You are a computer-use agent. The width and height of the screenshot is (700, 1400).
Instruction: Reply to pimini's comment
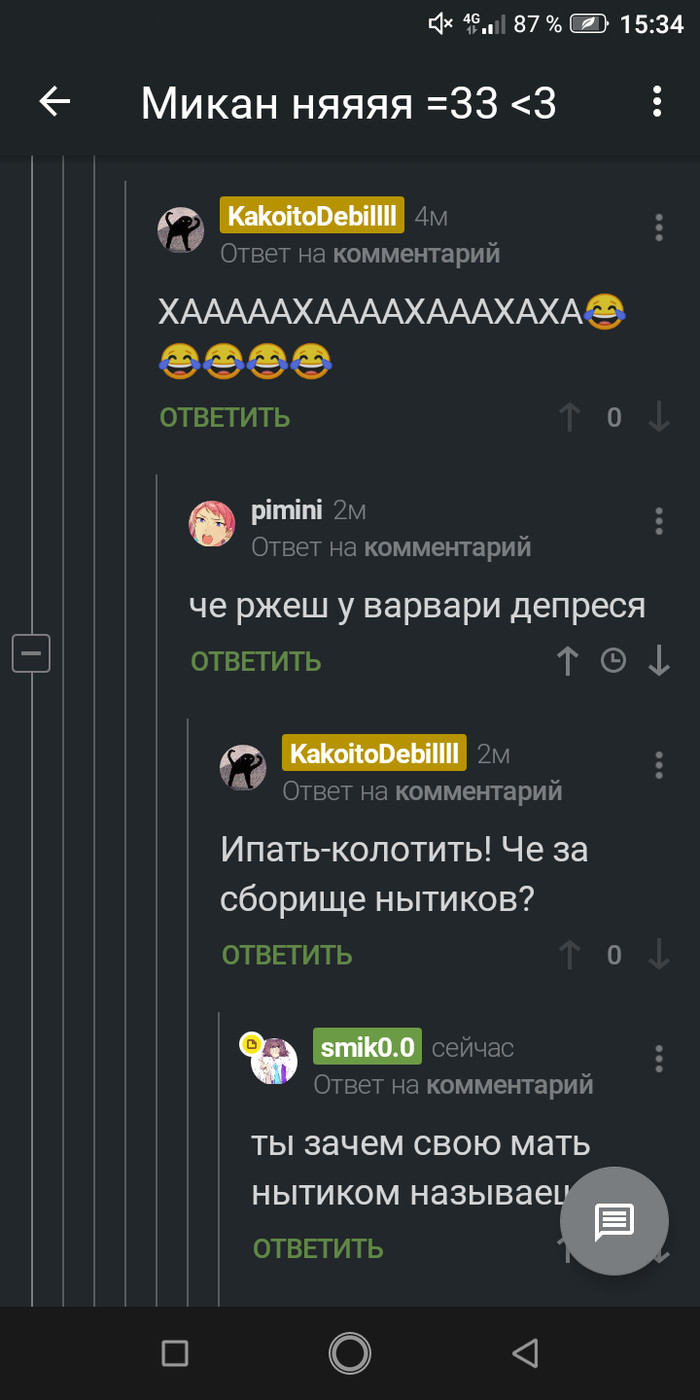click(256, 661)
